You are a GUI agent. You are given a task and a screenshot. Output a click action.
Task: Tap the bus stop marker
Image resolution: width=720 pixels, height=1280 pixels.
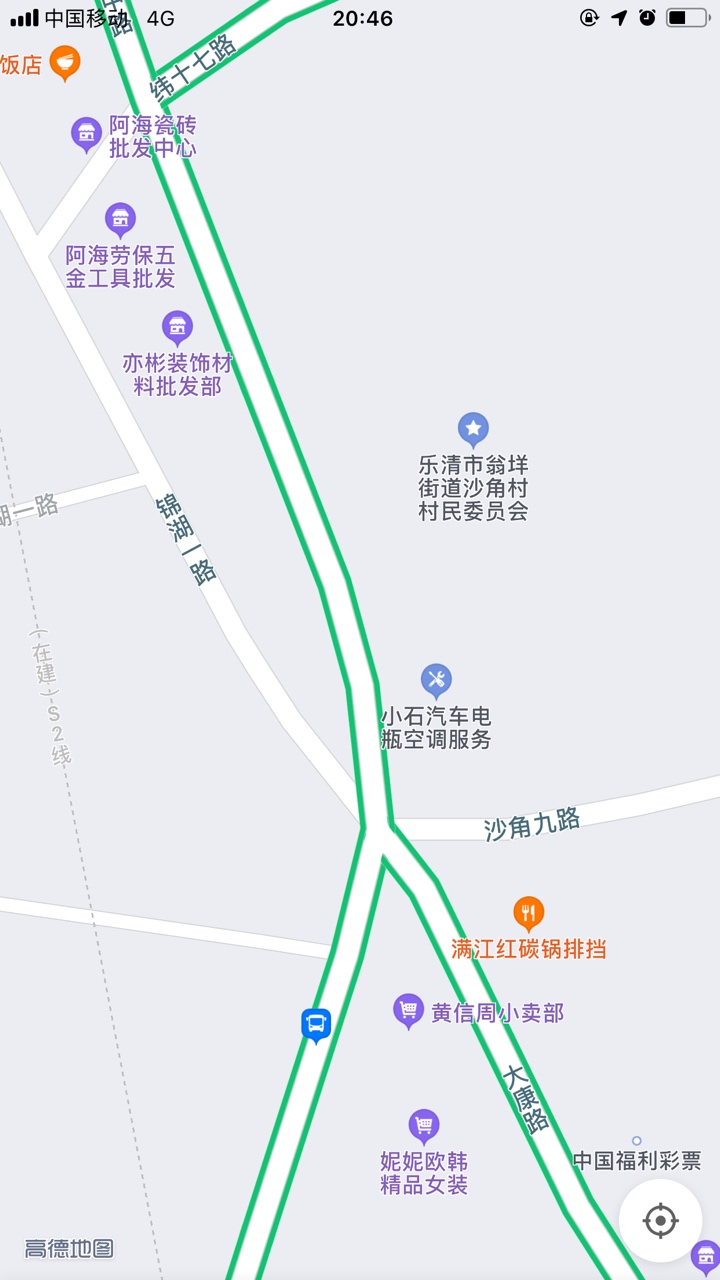(316, 1024)
